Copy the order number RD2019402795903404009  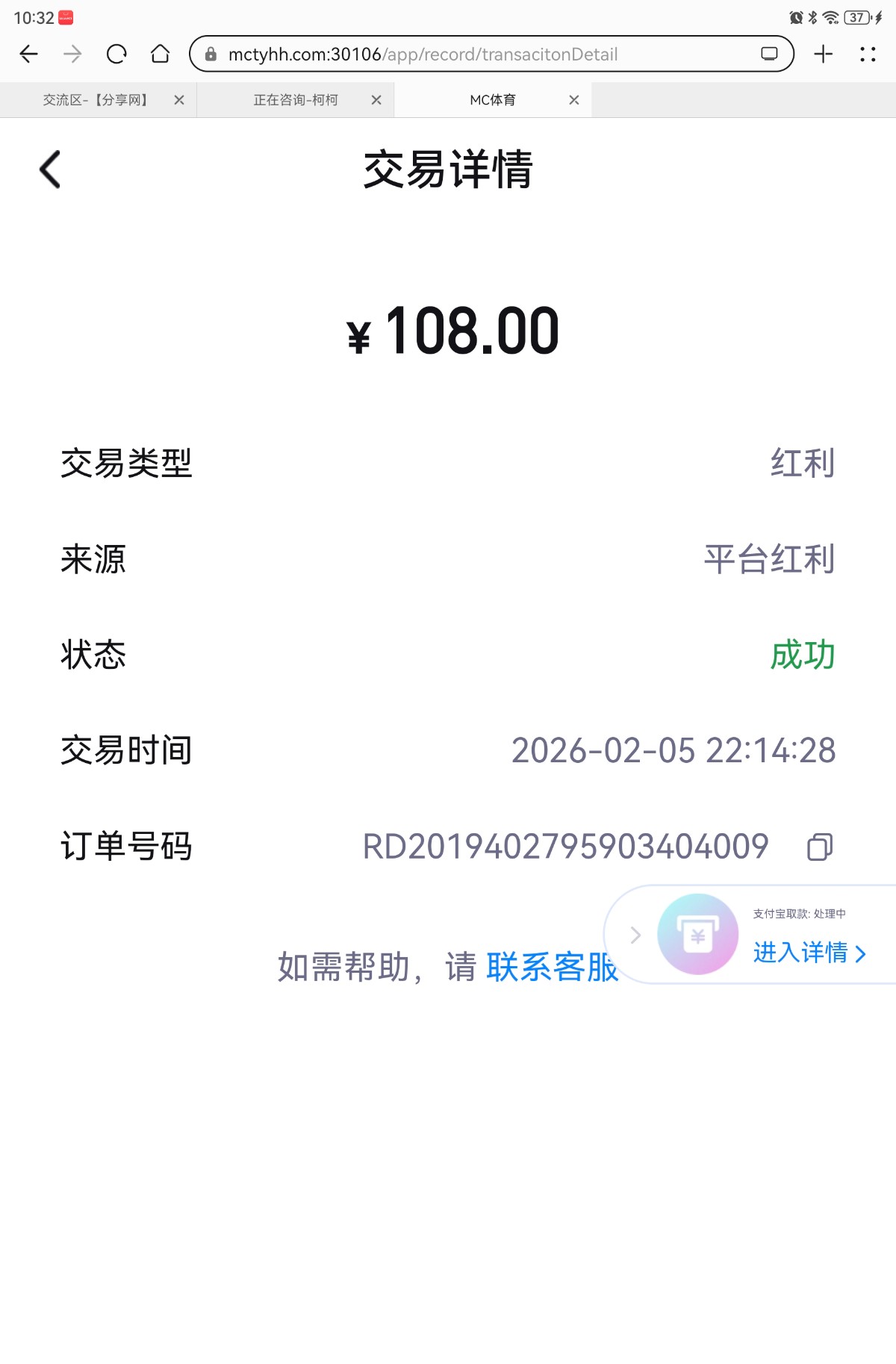(x=818, y=846)
